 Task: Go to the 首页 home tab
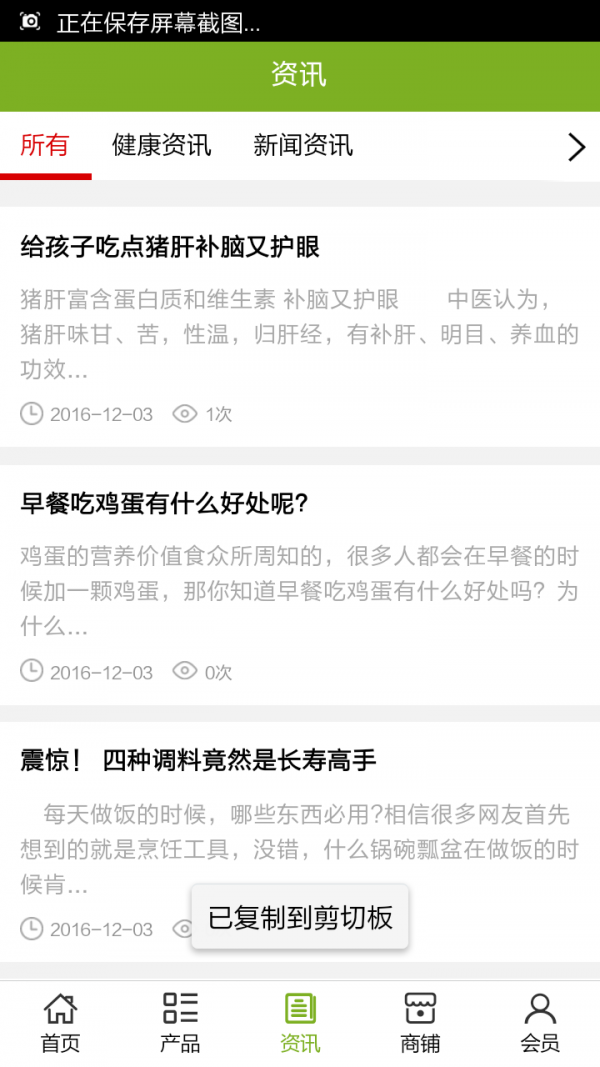tap(60, 1023)
